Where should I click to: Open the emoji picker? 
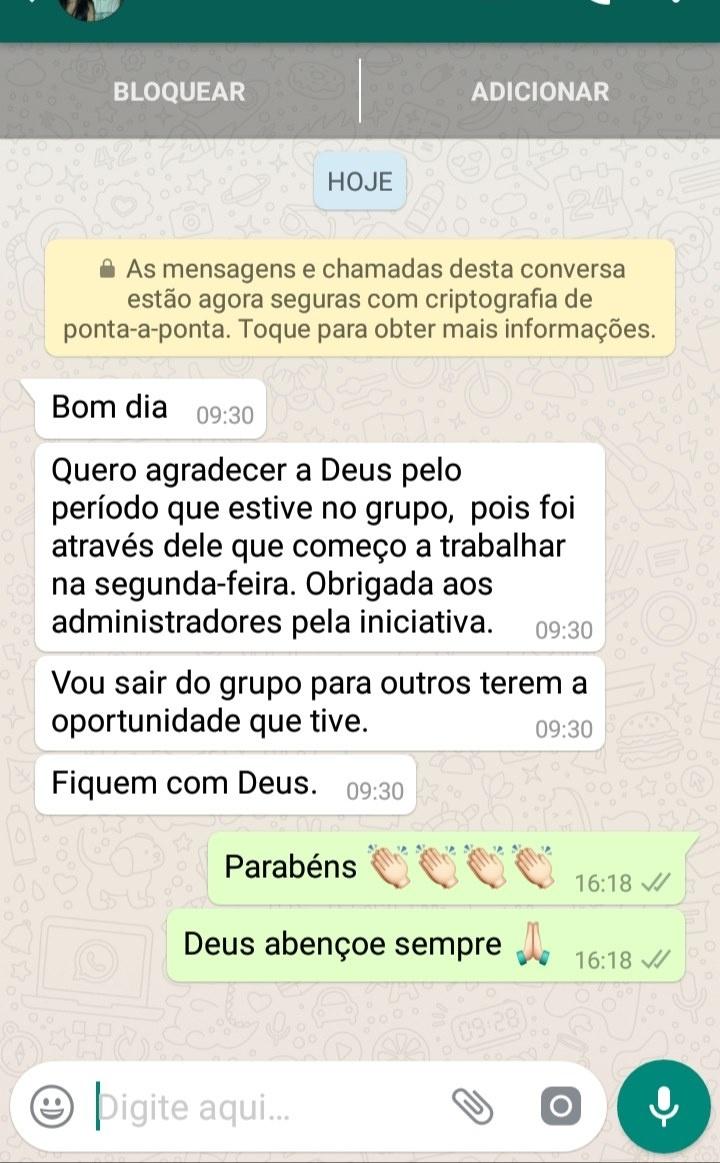[x=51, y=1106]
